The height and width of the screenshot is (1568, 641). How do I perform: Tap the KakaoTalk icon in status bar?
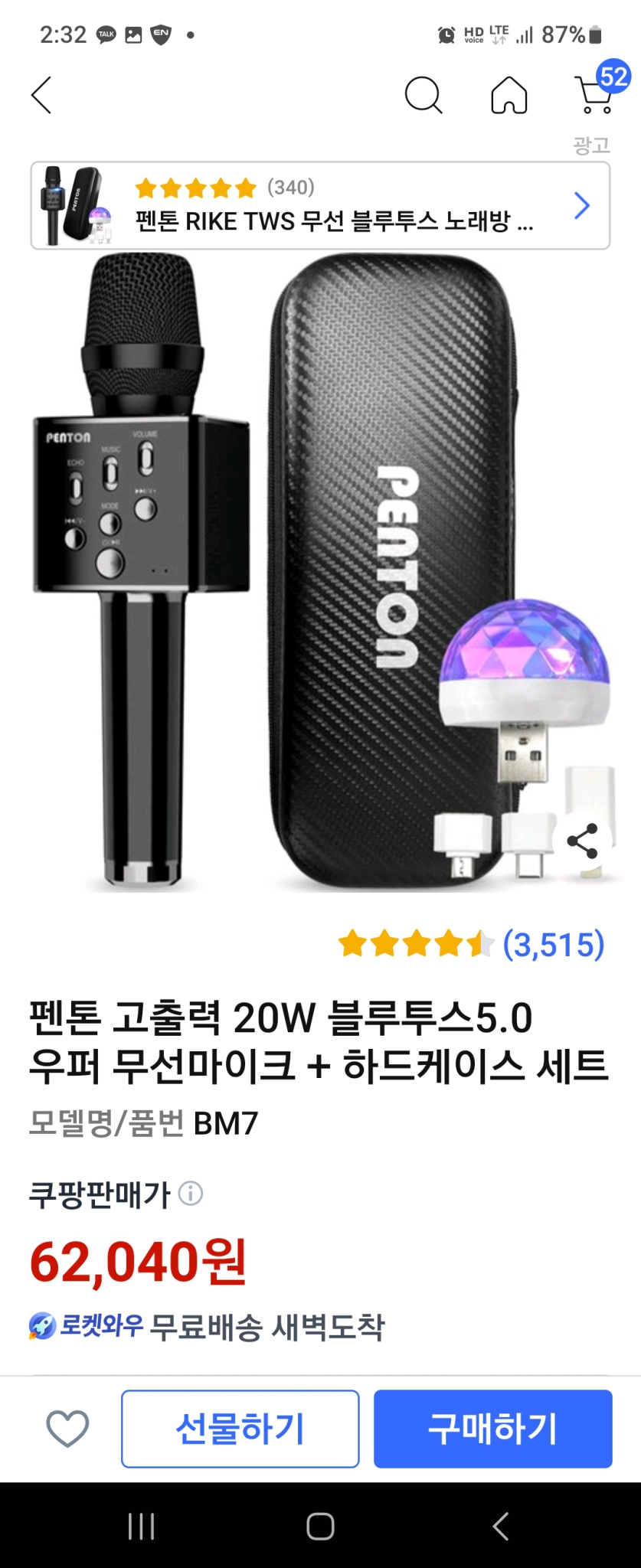(x=105, y=33)
